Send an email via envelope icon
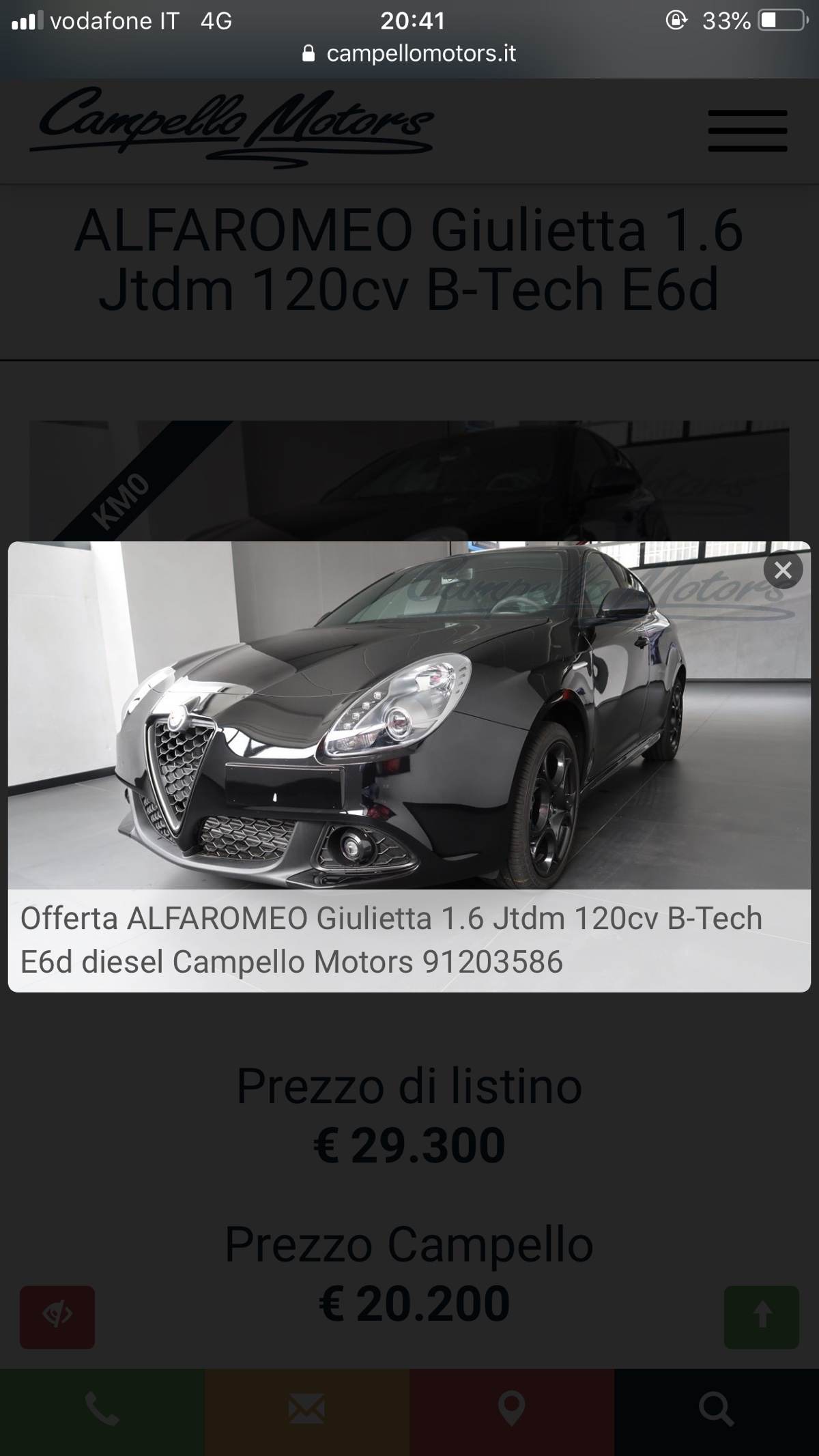Image resolution: width=819 pixels, height=1456 pixels. pyautogui.click(x=306, y=1410)
